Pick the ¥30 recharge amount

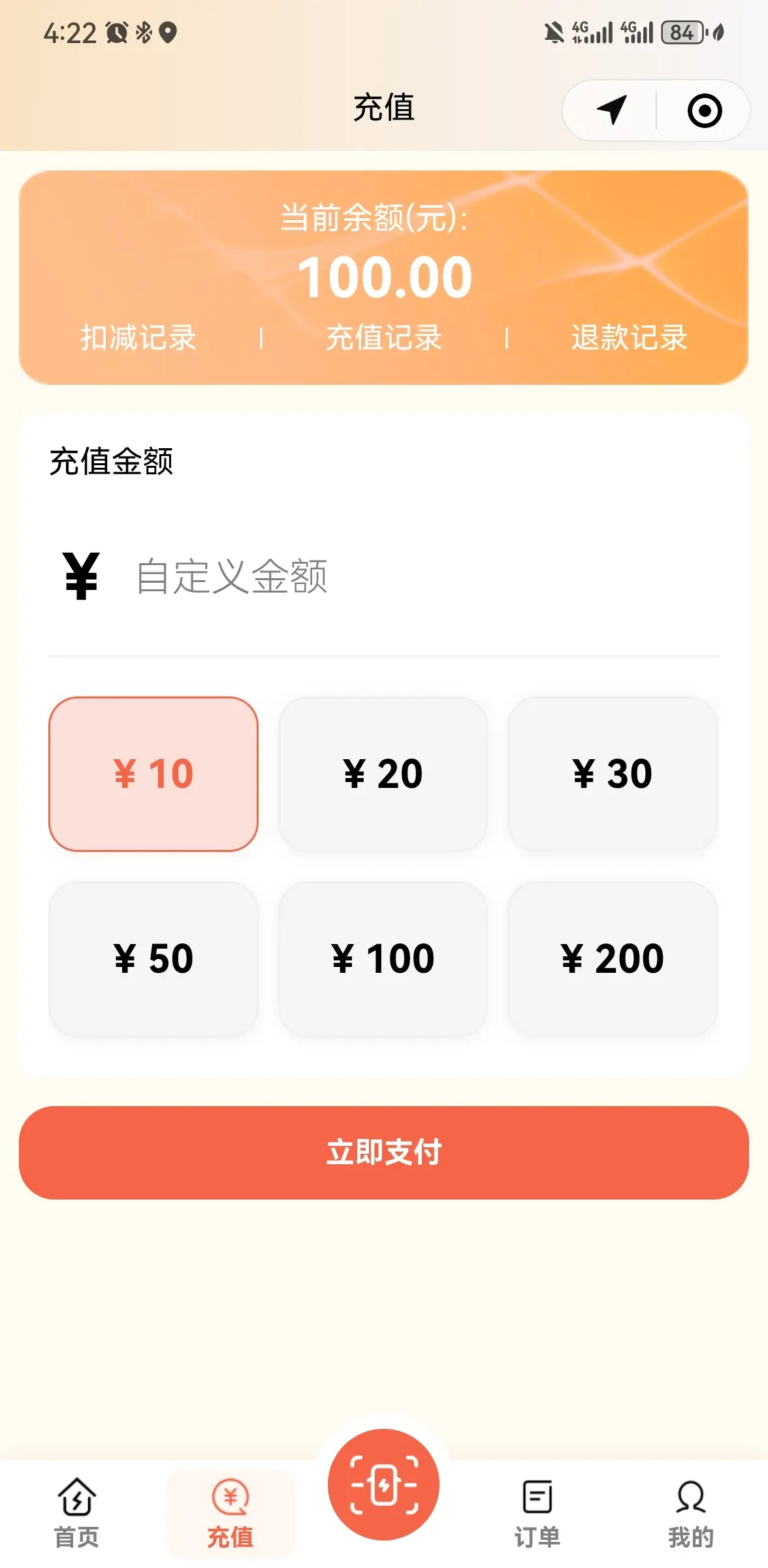613,774
